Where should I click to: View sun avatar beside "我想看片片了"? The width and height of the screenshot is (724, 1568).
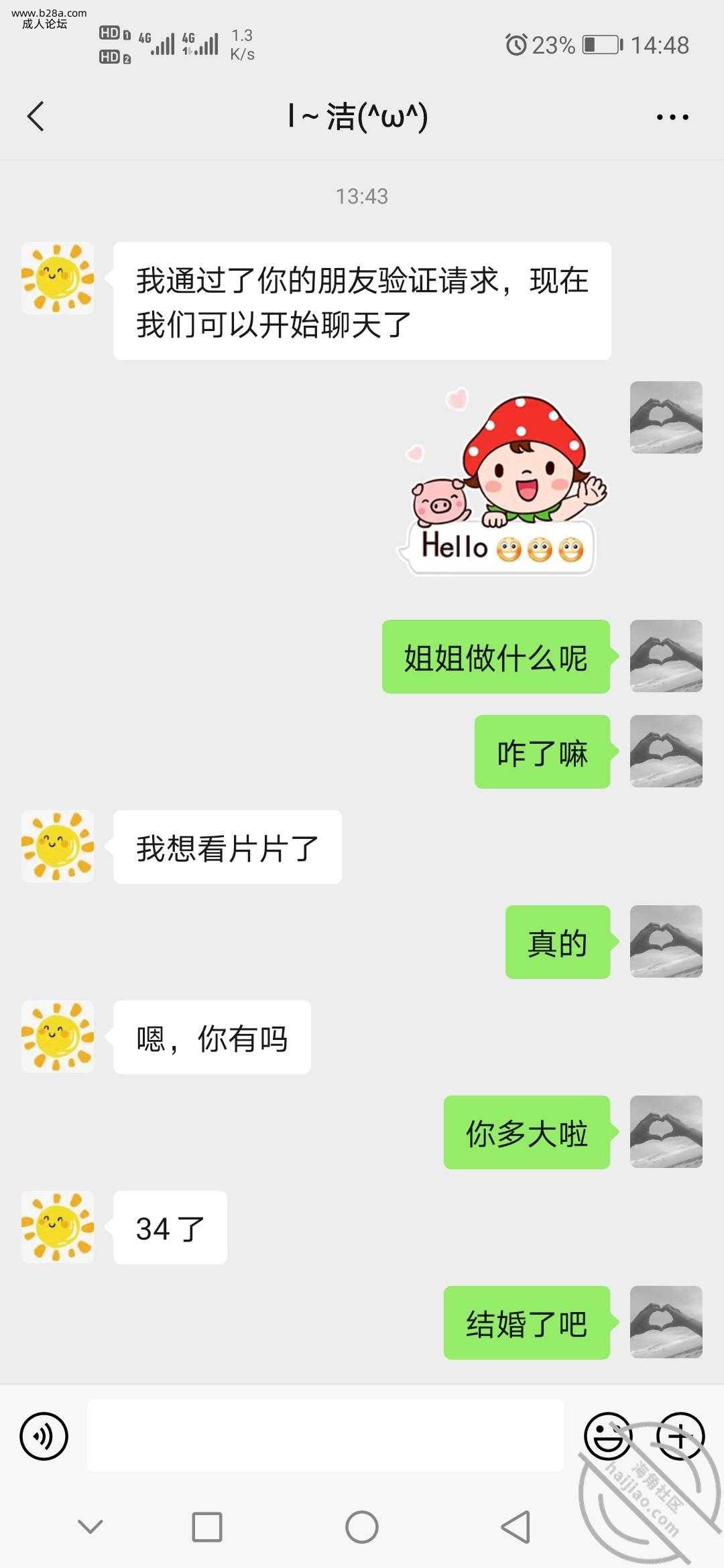tap(58, 846)
